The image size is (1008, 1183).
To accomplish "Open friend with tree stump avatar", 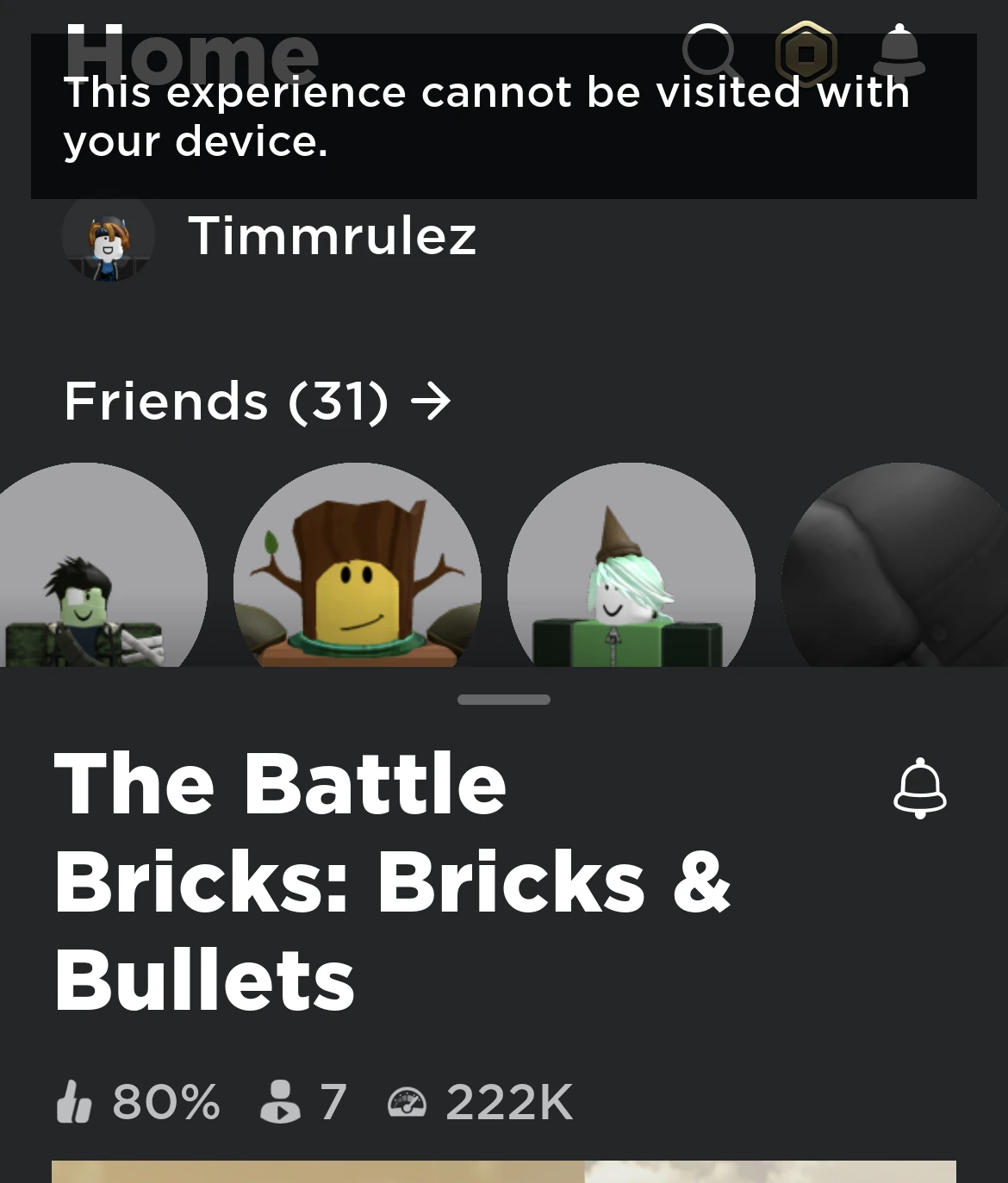I will tap(358, 577).
